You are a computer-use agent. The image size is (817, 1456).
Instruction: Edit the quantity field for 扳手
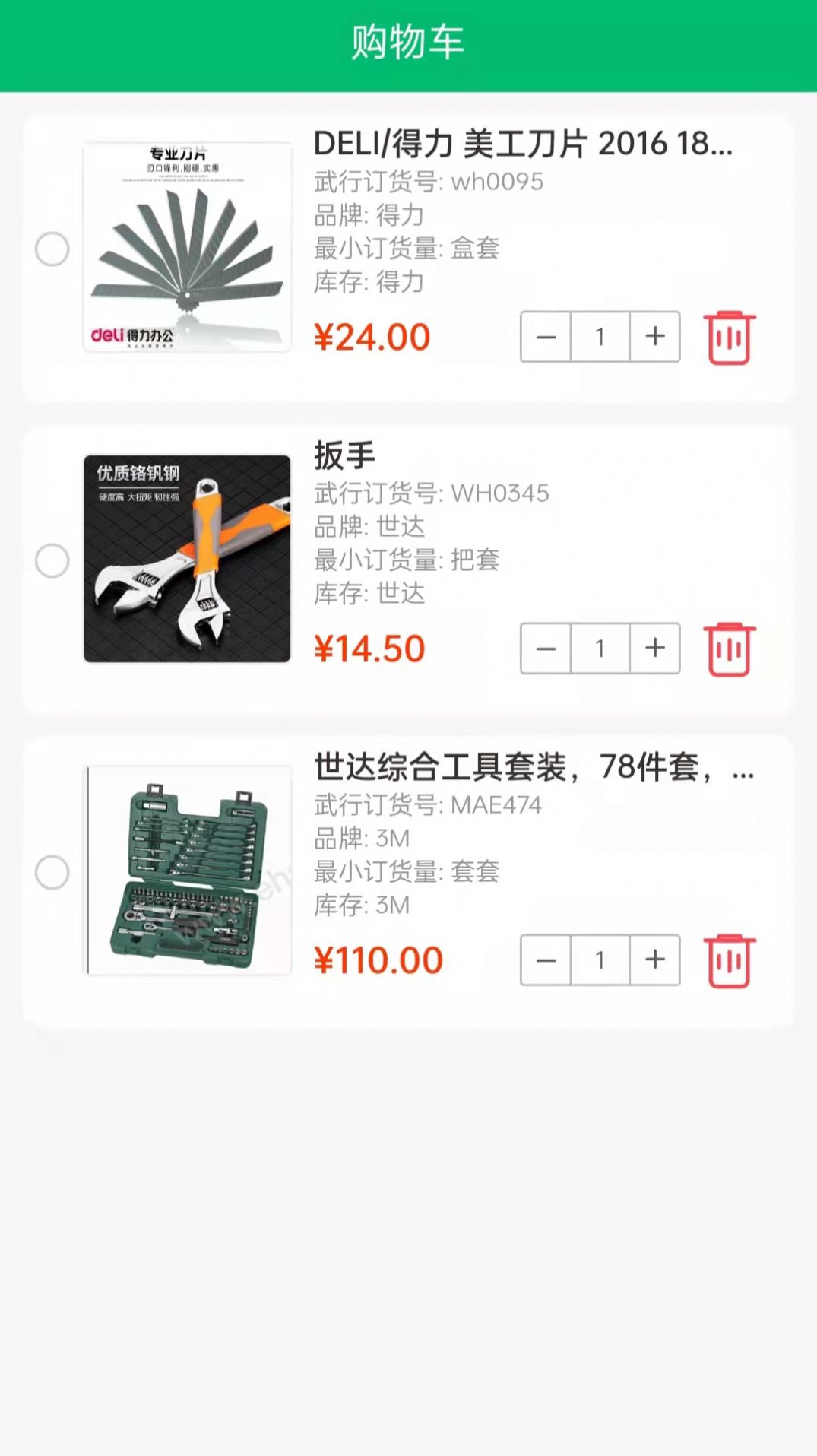[600, 649]
